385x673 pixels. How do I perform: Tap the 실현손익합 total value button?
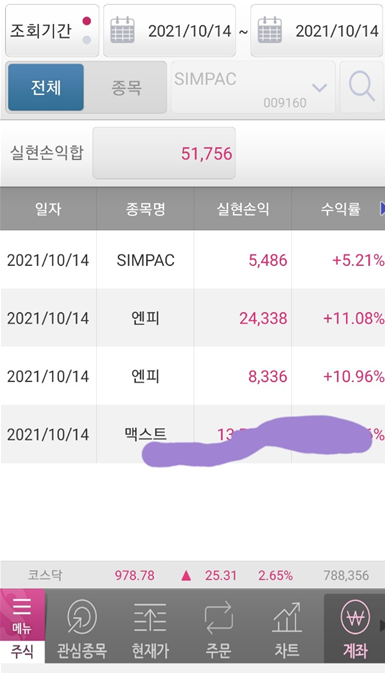[164, 153]
